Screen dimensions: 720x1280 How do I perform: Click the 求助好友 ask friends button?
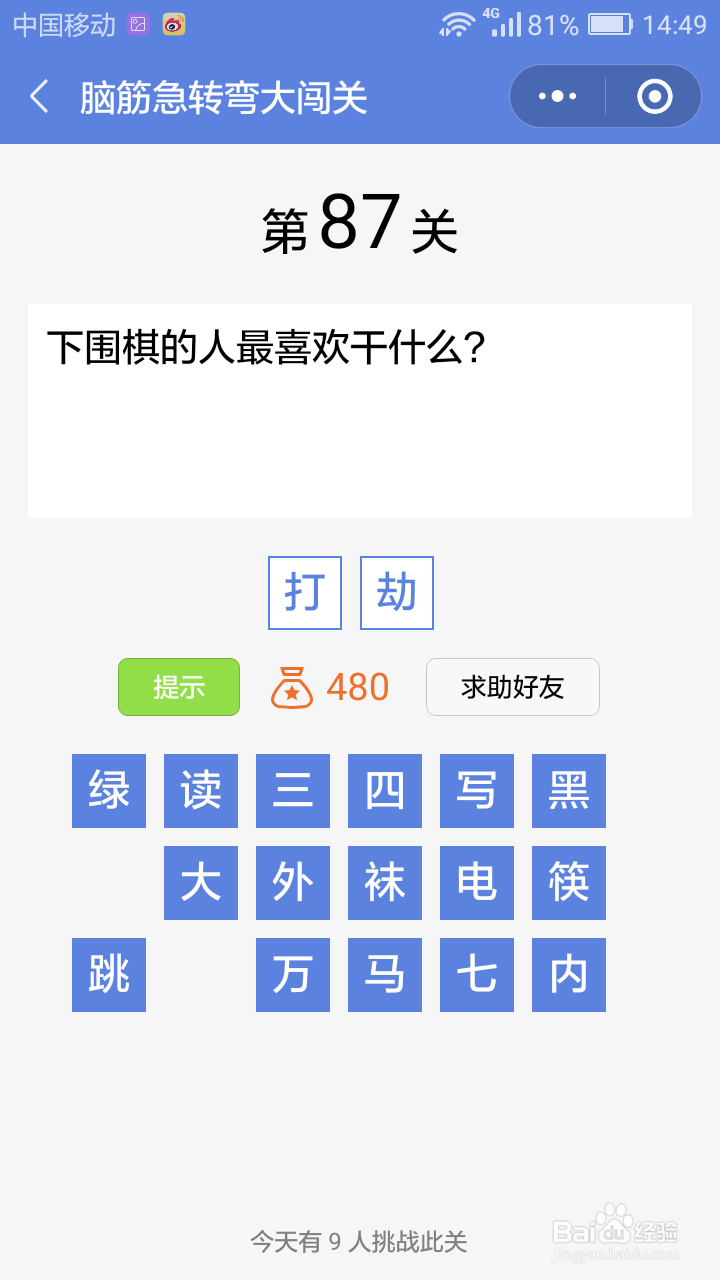click(512, 686)
